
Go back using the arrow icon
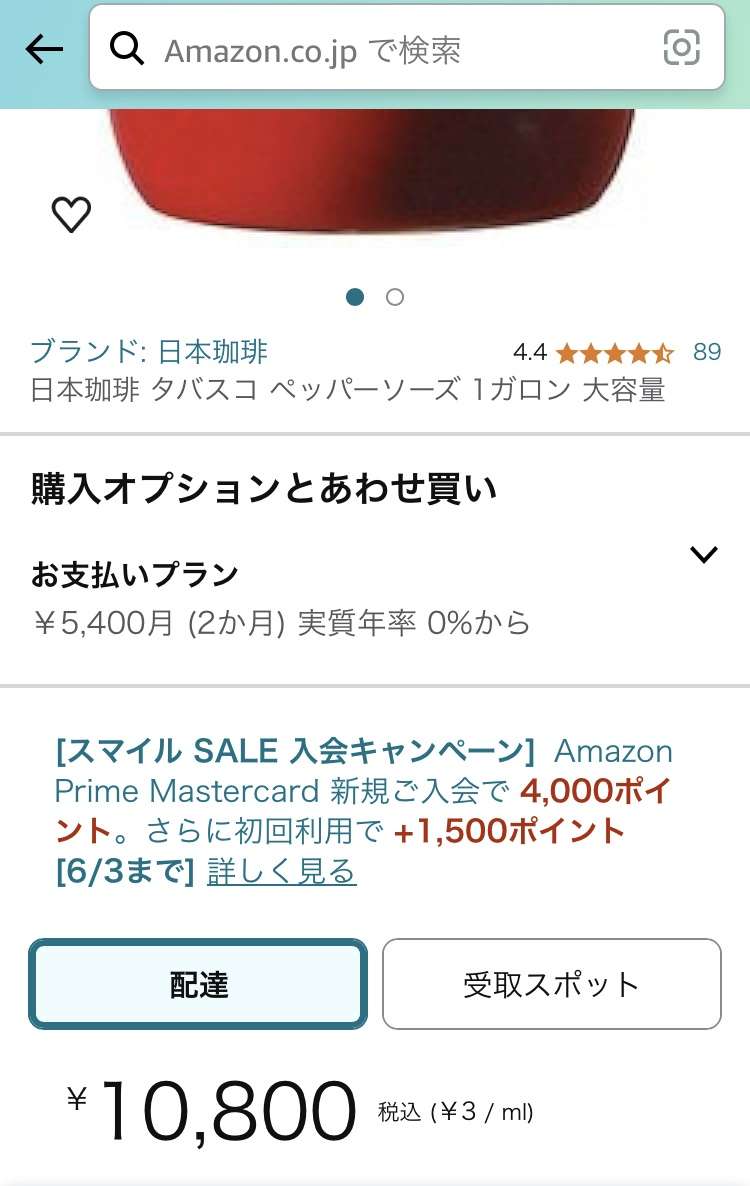(44, 49)
